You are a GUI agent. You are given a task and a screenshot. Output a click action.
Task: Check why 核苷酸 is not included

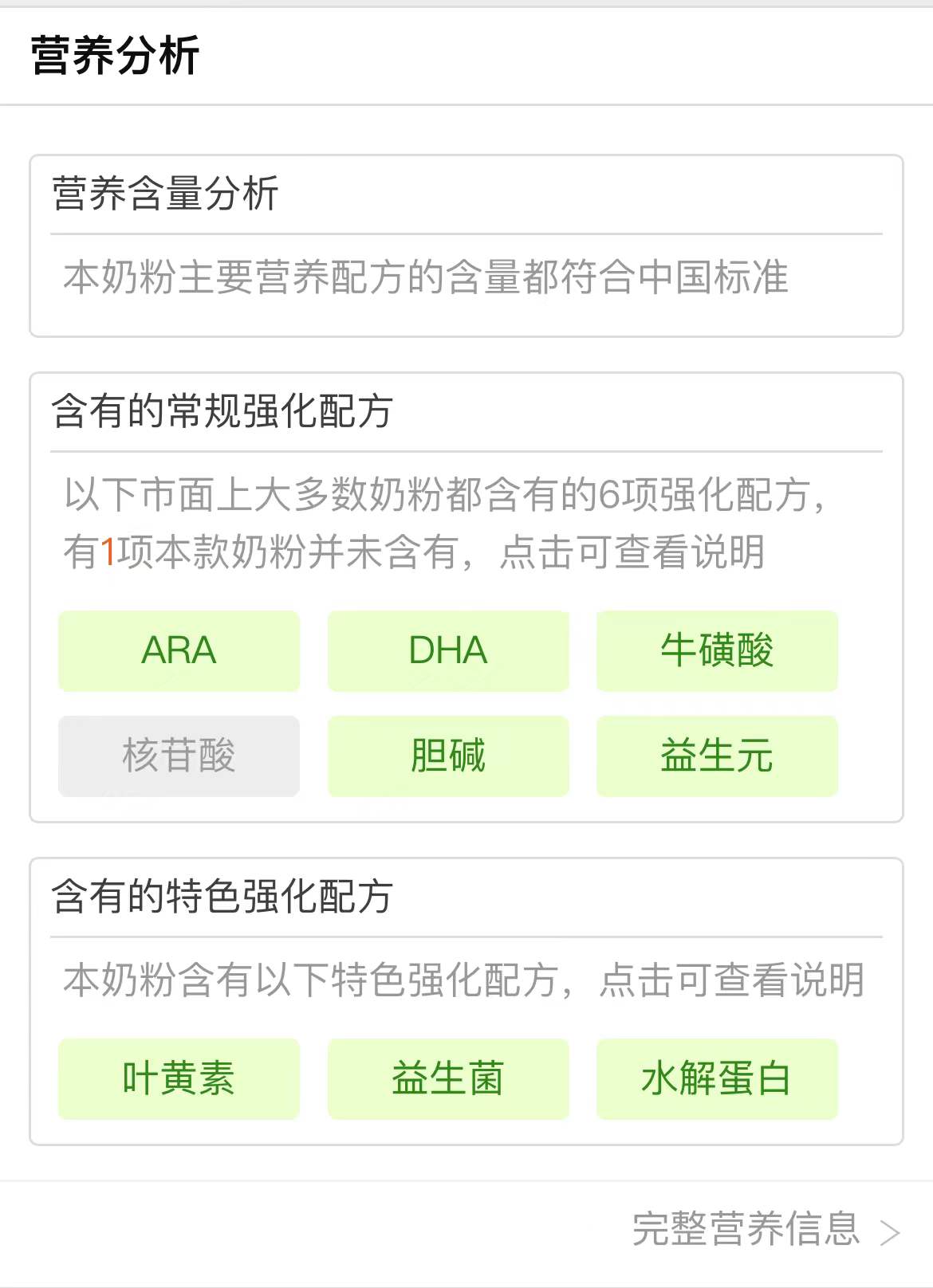(x=179, y=756)
